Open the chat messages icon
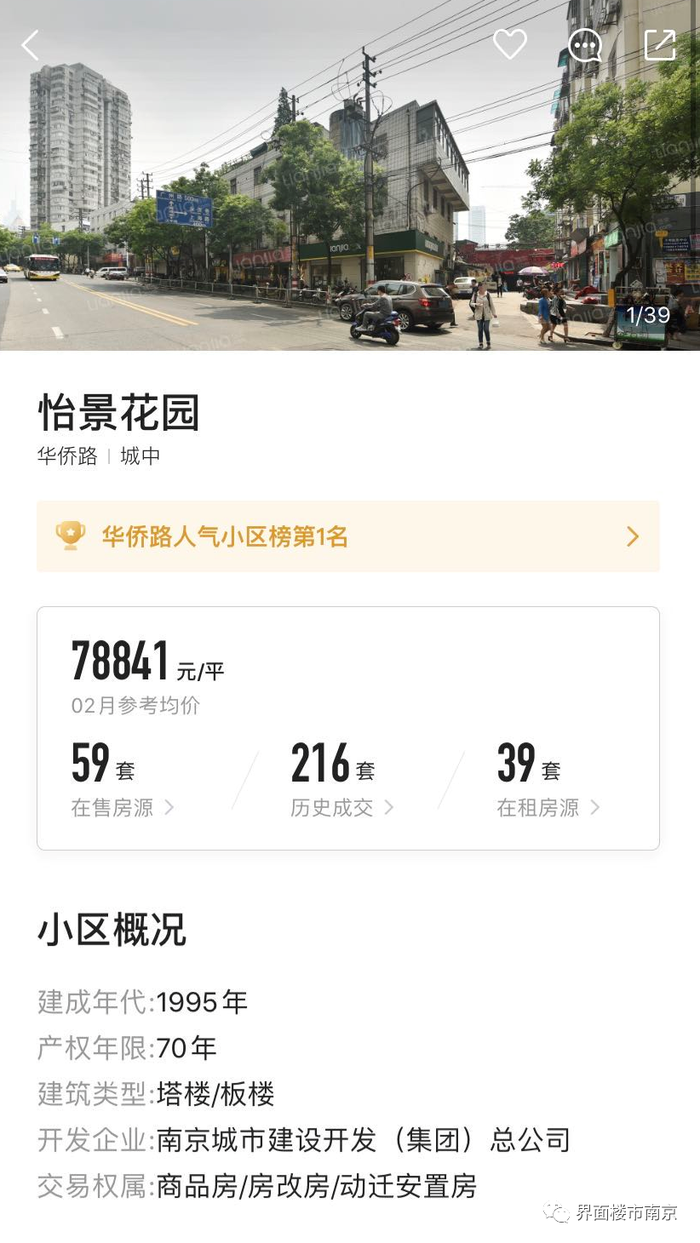Image resolution: width=700 pixels, height=1243 pixels. coord(585,45)
